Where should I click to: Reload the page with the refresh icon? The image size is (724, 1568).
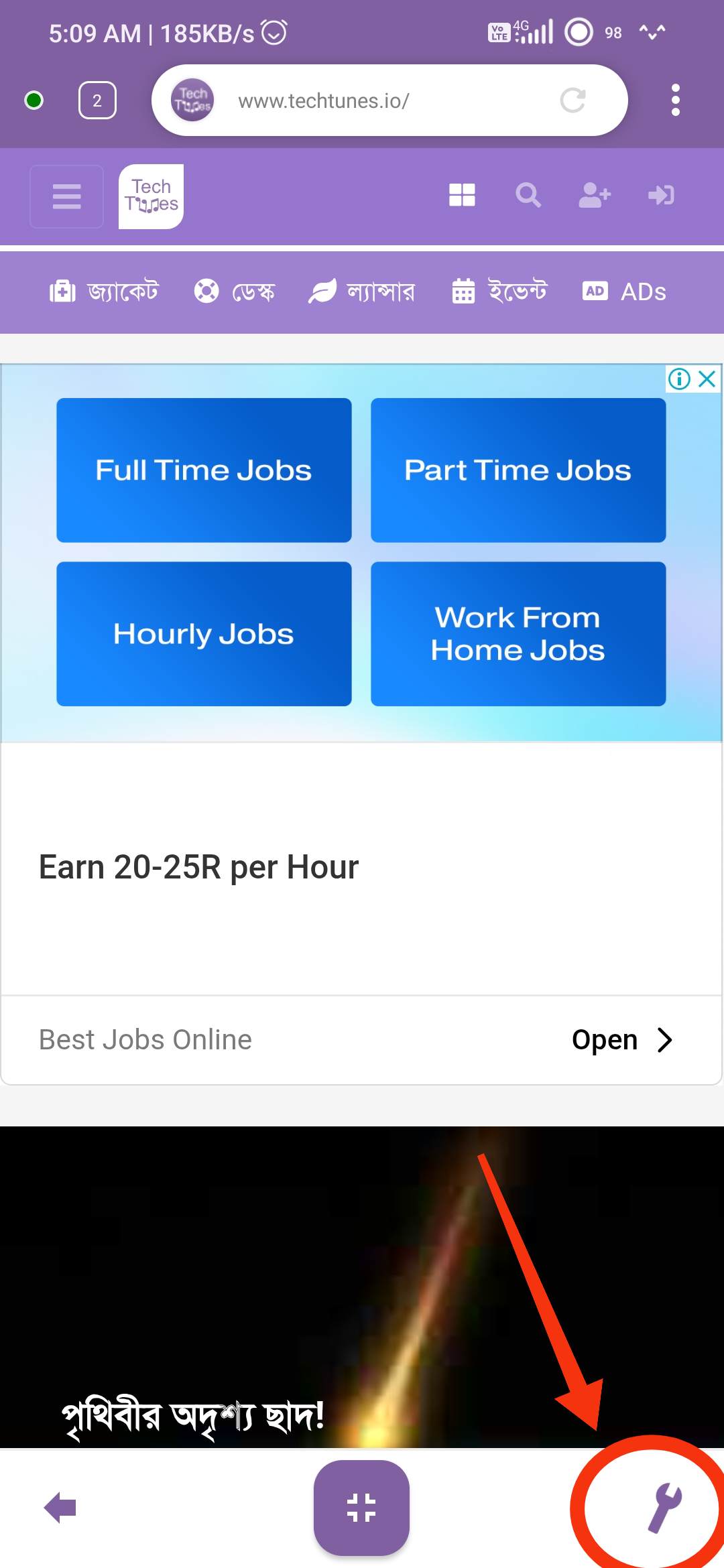pyautogui.click(x=572, y=101)
